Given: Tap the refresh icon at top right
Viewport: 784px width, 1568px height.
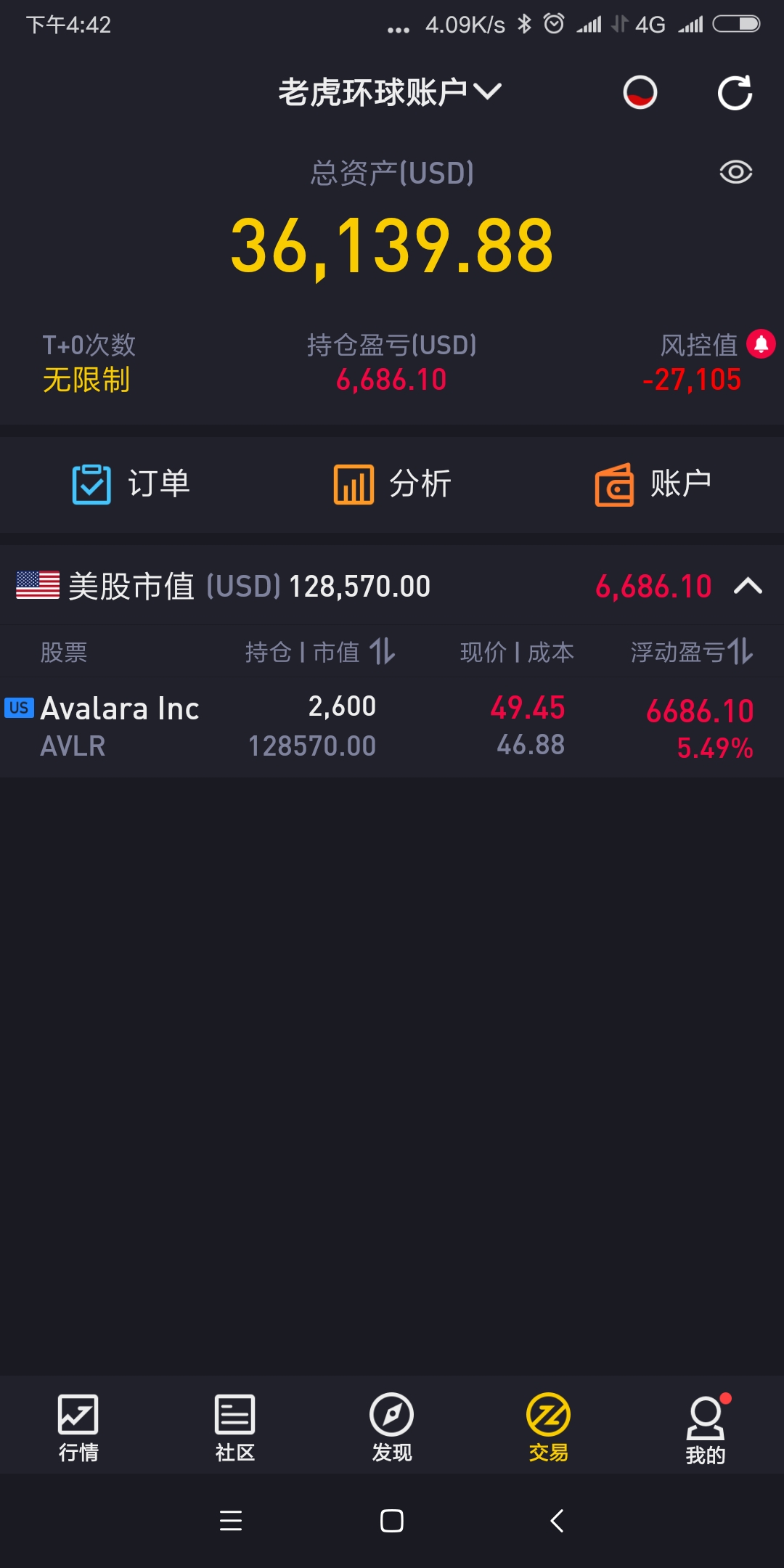Looking at the screenshot, I should (x=735, y=93).
